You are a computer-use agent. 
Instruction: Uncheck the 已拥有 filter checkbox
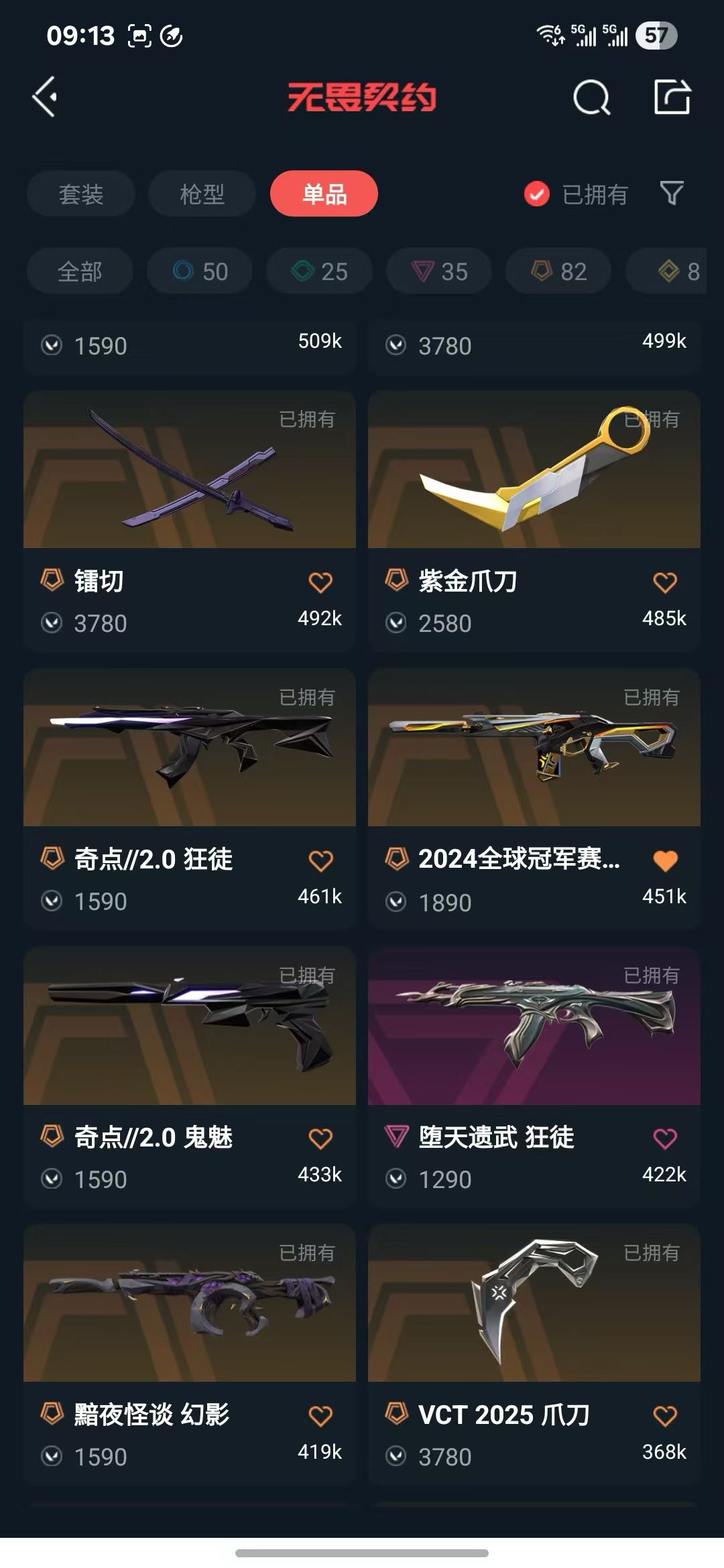tap(536, 194)
